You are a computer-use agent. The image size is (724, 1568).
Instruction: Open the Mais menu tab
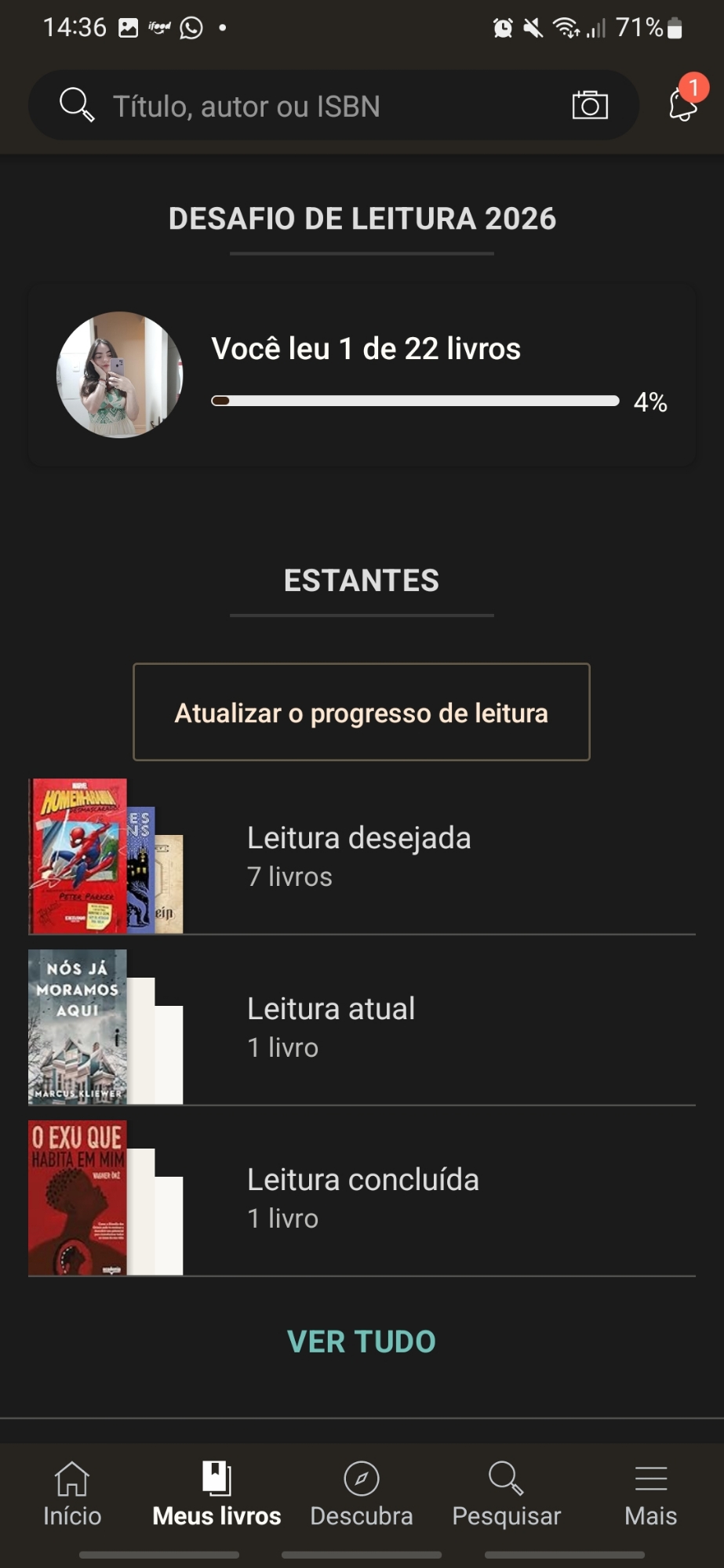click(651, 1494)
